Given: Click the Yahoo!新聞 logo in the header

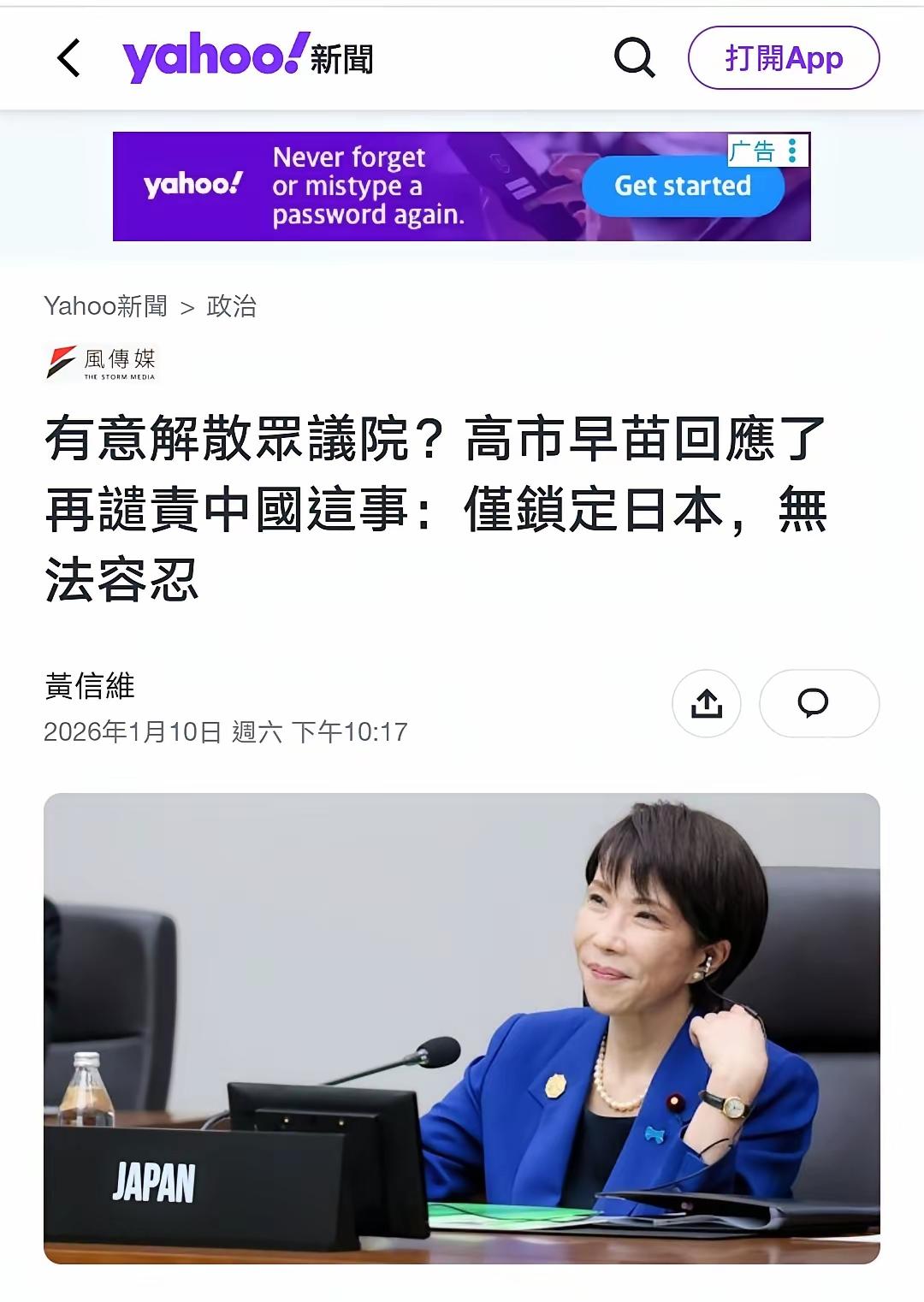Looking at the screenshot, I should pos(250,56).
